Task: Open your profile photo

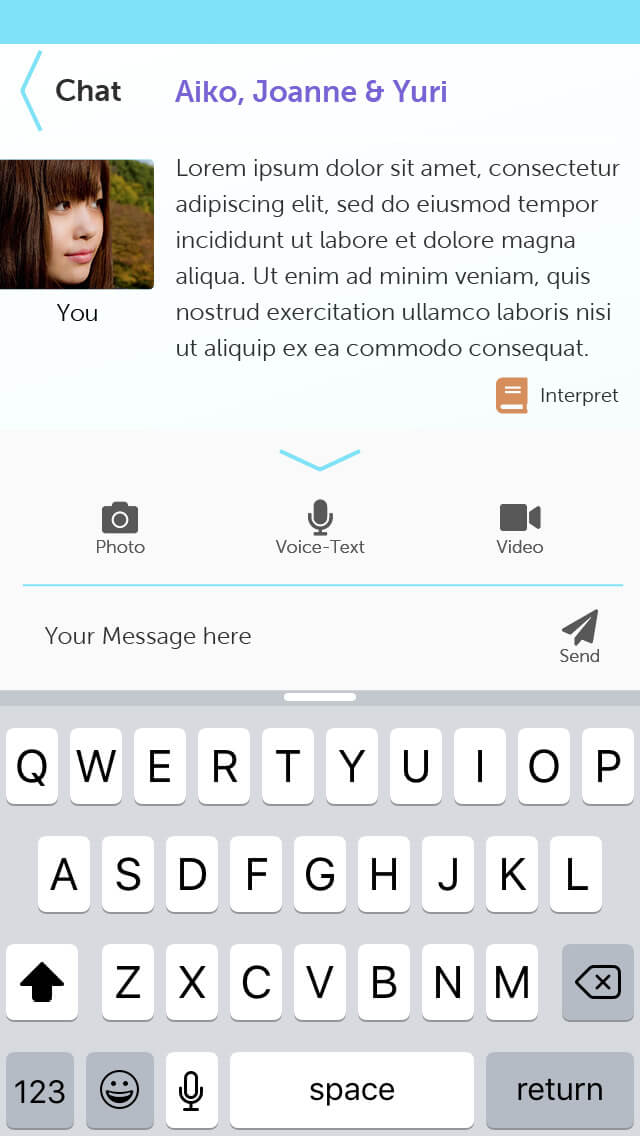Action: [76, 224]
